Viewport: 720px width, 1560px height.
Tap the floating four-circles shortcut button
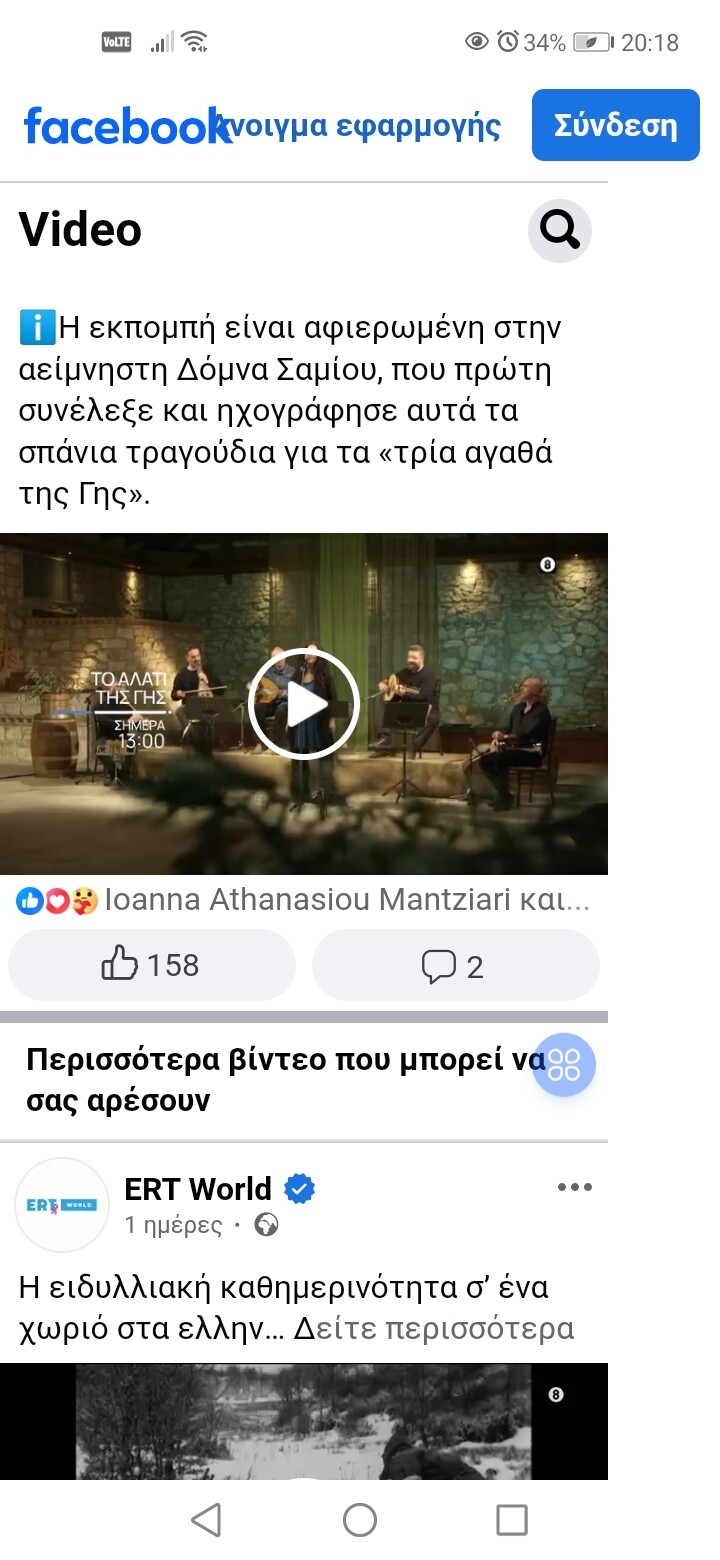564,1065
